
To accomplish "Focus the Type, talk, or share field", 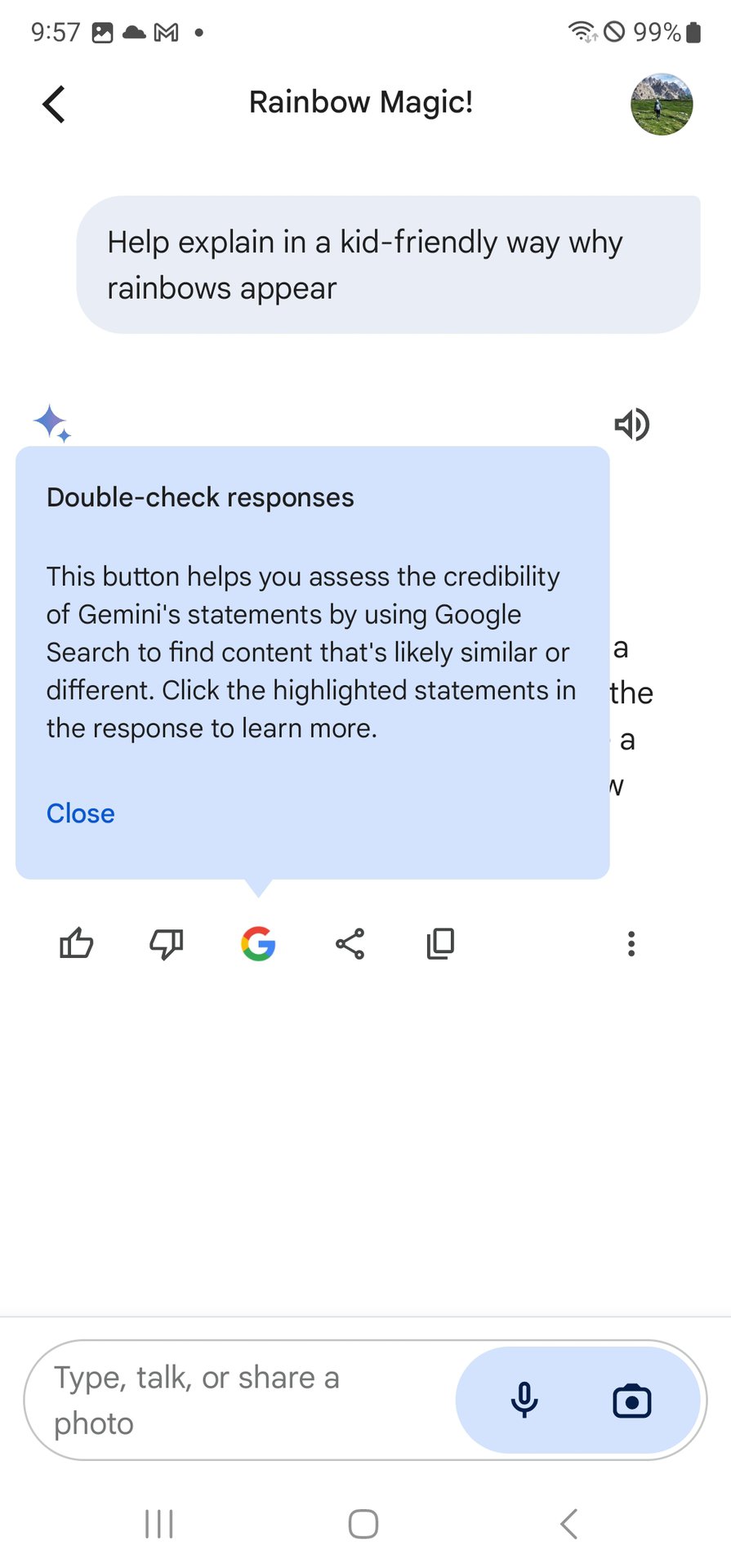I will (x=237, y=1400).
